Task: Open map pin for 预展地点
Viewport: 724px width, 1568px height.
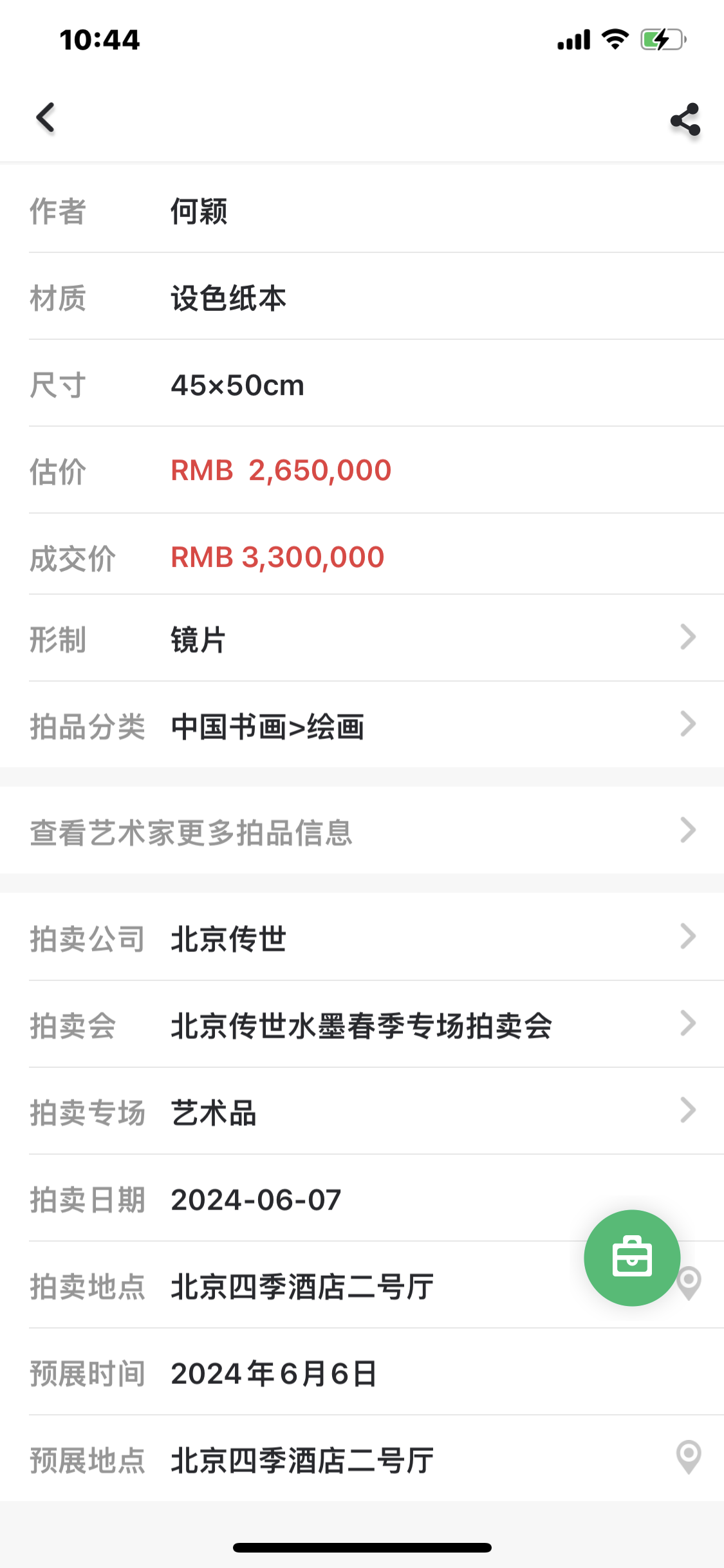Action: pos(689,1457)
